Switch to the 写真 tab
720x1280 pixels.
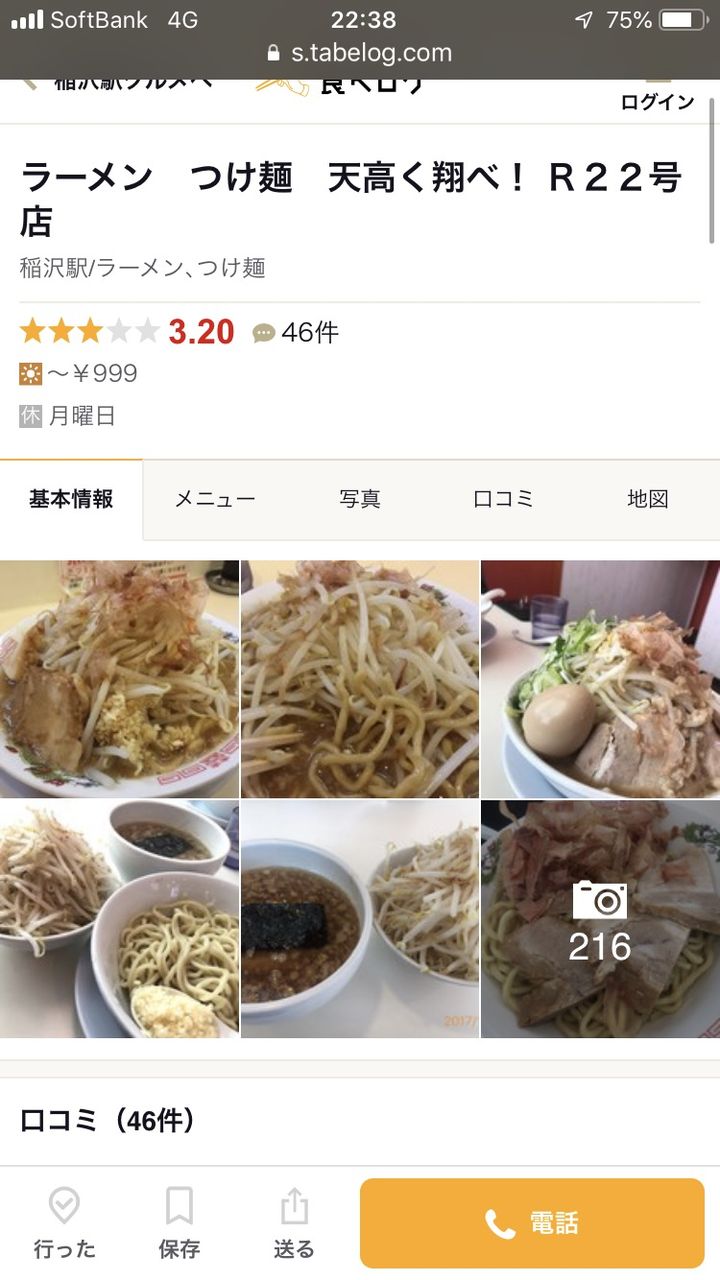[359, 499]
